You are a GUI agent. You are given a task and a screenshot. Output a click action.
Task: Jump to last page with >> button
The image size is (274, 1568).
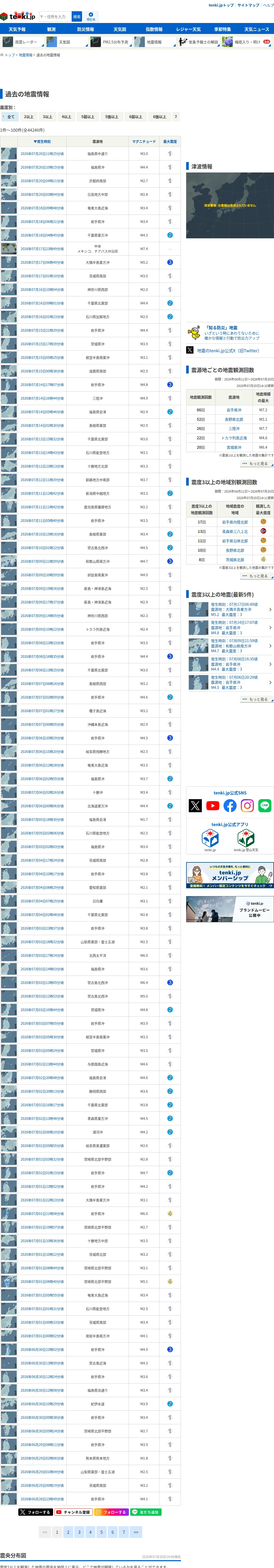pyautogui.click(x=136, y=1532)
